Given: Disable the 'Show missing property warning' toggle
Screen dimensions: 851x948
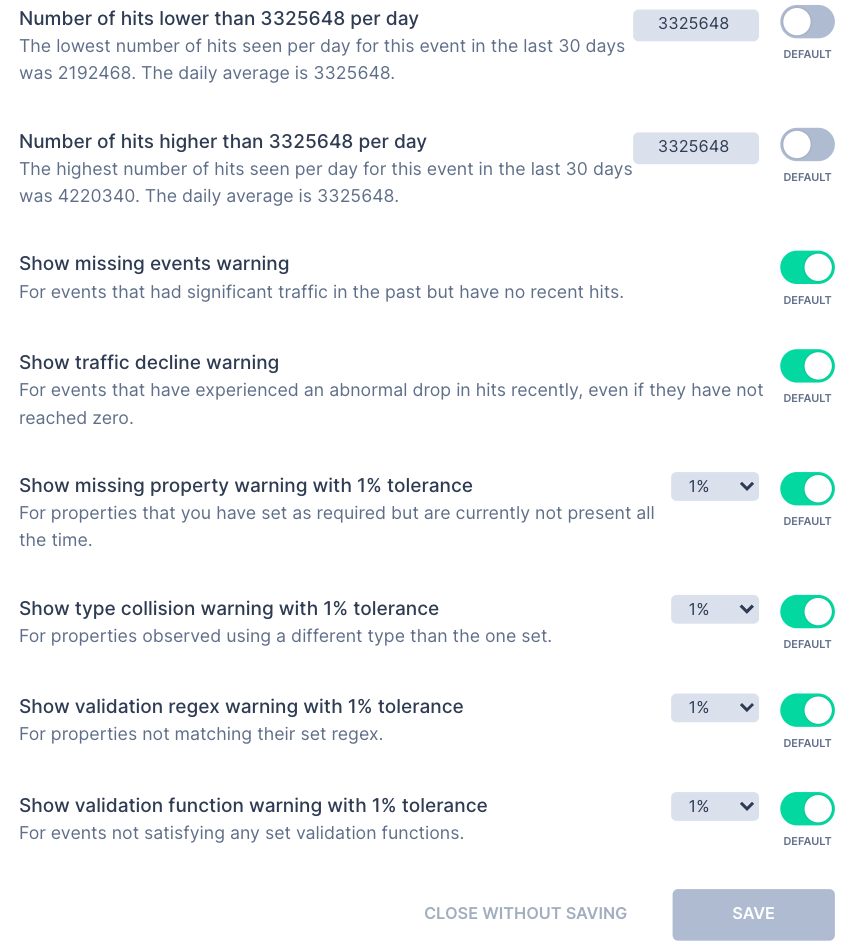Looking at the screenshot, I should pyautogui.click(x=807, y=488).
